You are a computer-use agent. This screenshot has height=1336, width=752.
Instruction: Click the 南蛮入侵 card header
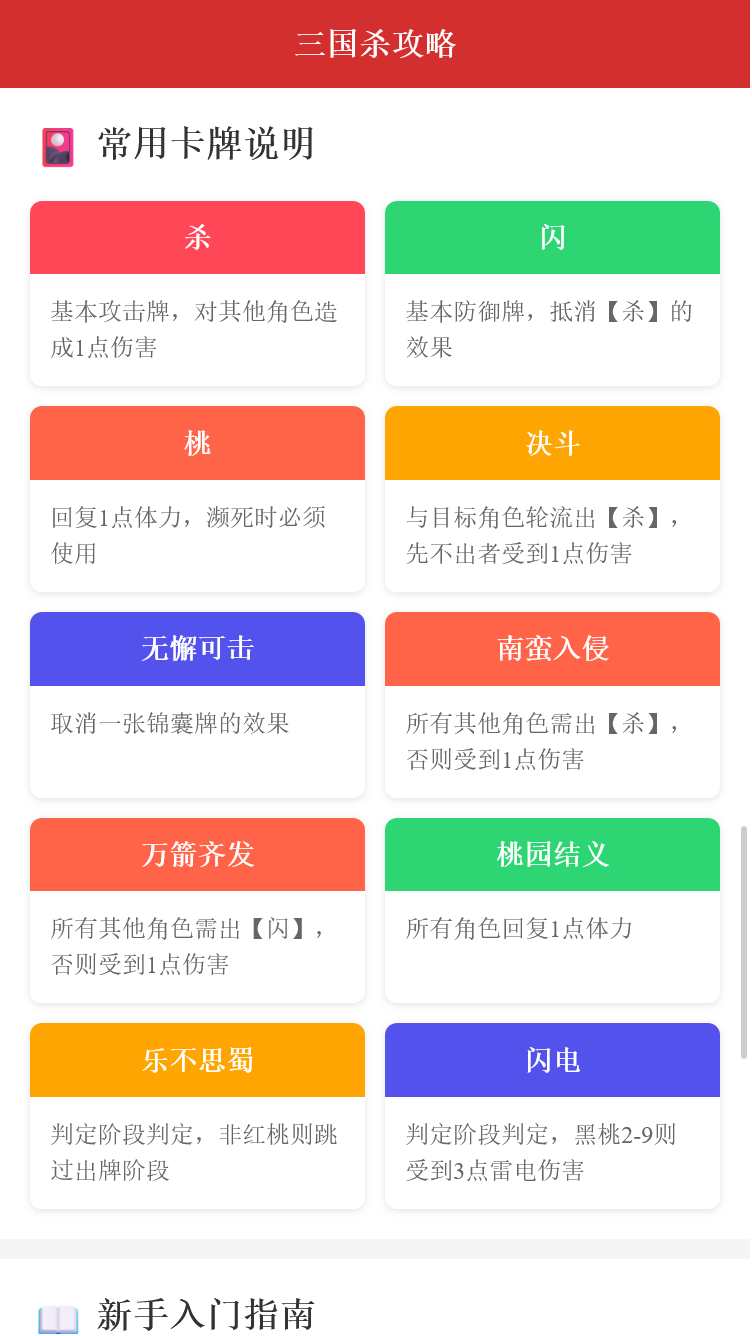[x=552, y=648]
